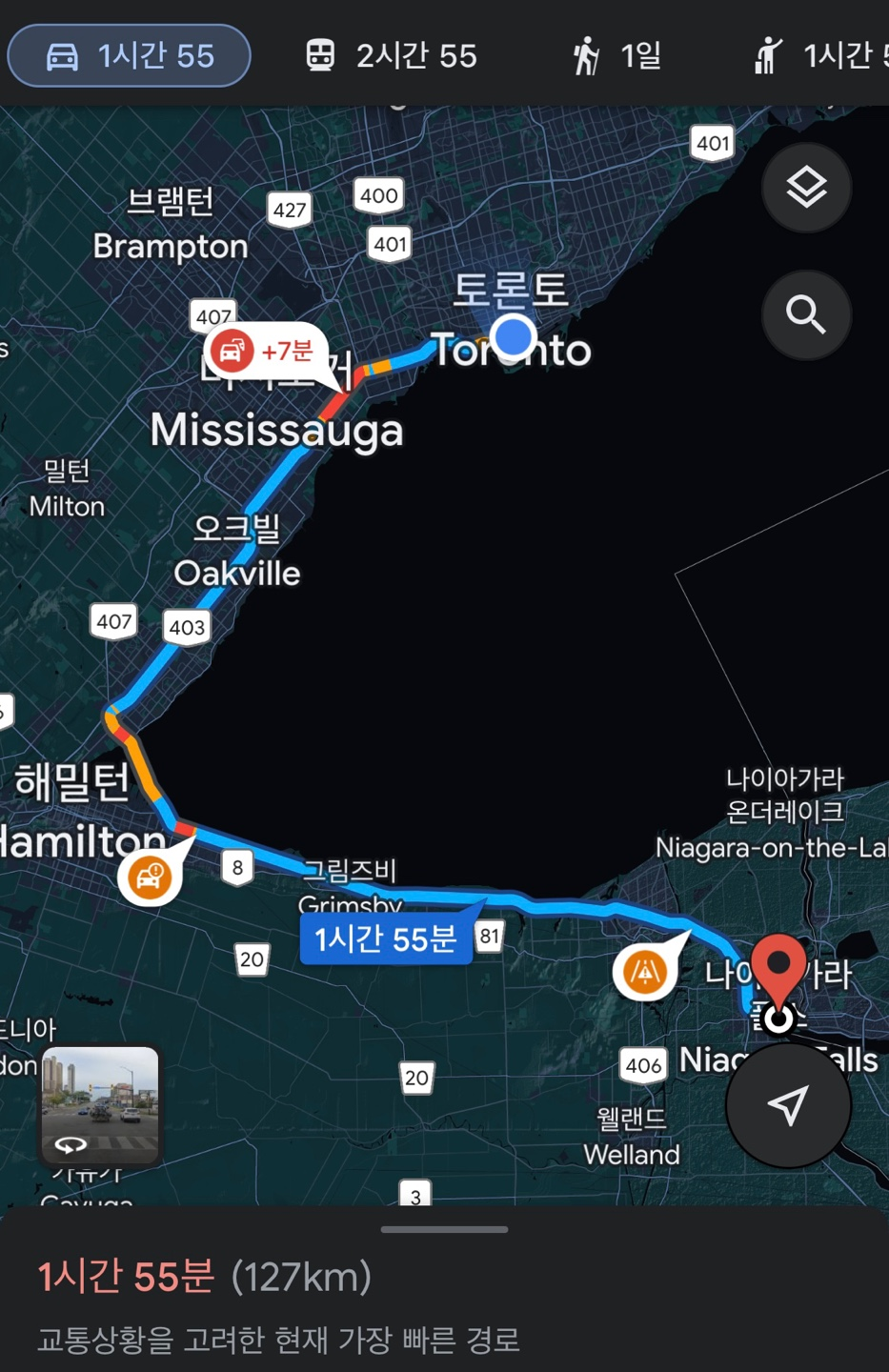Tap the red destination pin at Niagara Falls
889x1372 pixels.
pos(778,965)
